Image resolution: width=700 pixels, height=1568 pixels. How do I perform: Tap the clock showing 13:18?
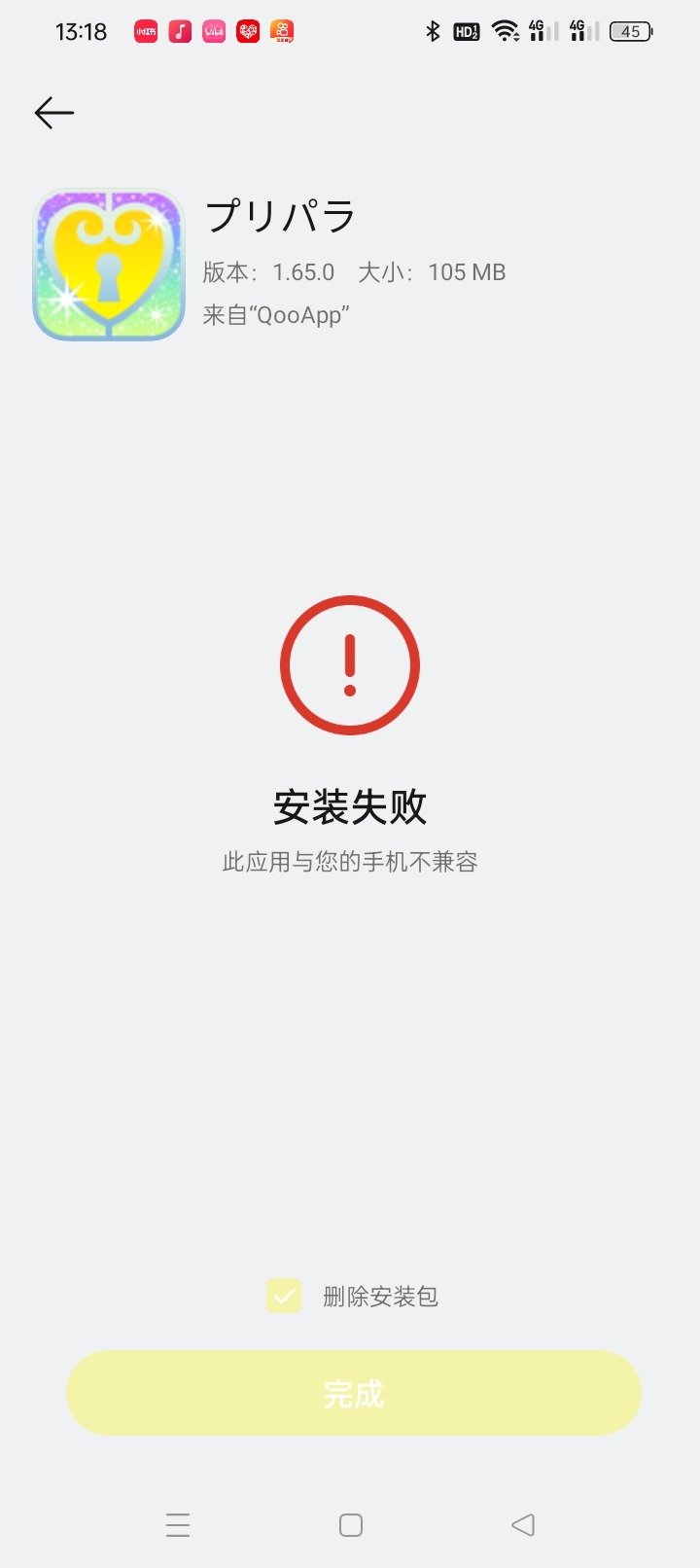(82, 31)
